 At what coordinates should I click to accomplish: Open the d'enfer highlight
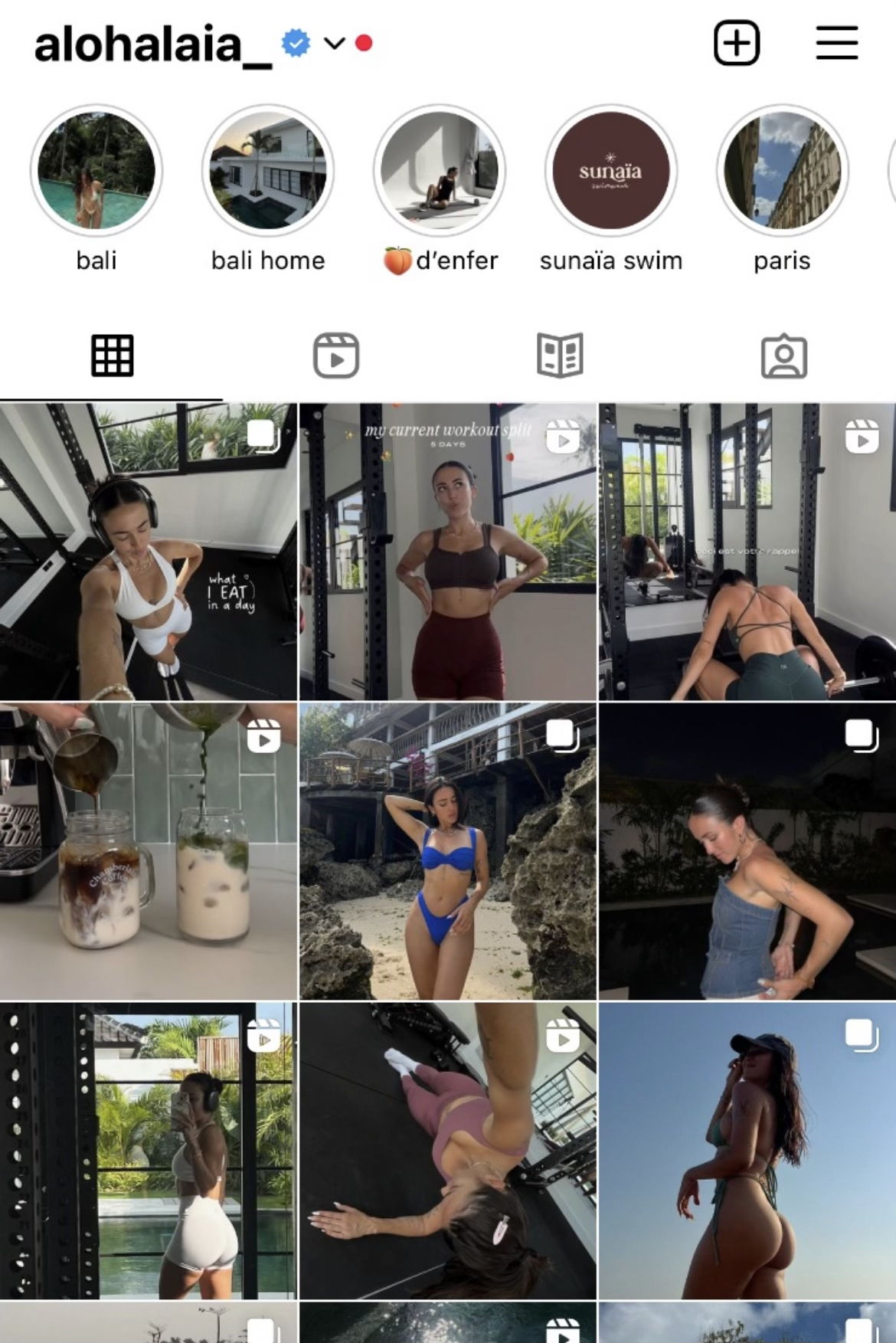440,171
